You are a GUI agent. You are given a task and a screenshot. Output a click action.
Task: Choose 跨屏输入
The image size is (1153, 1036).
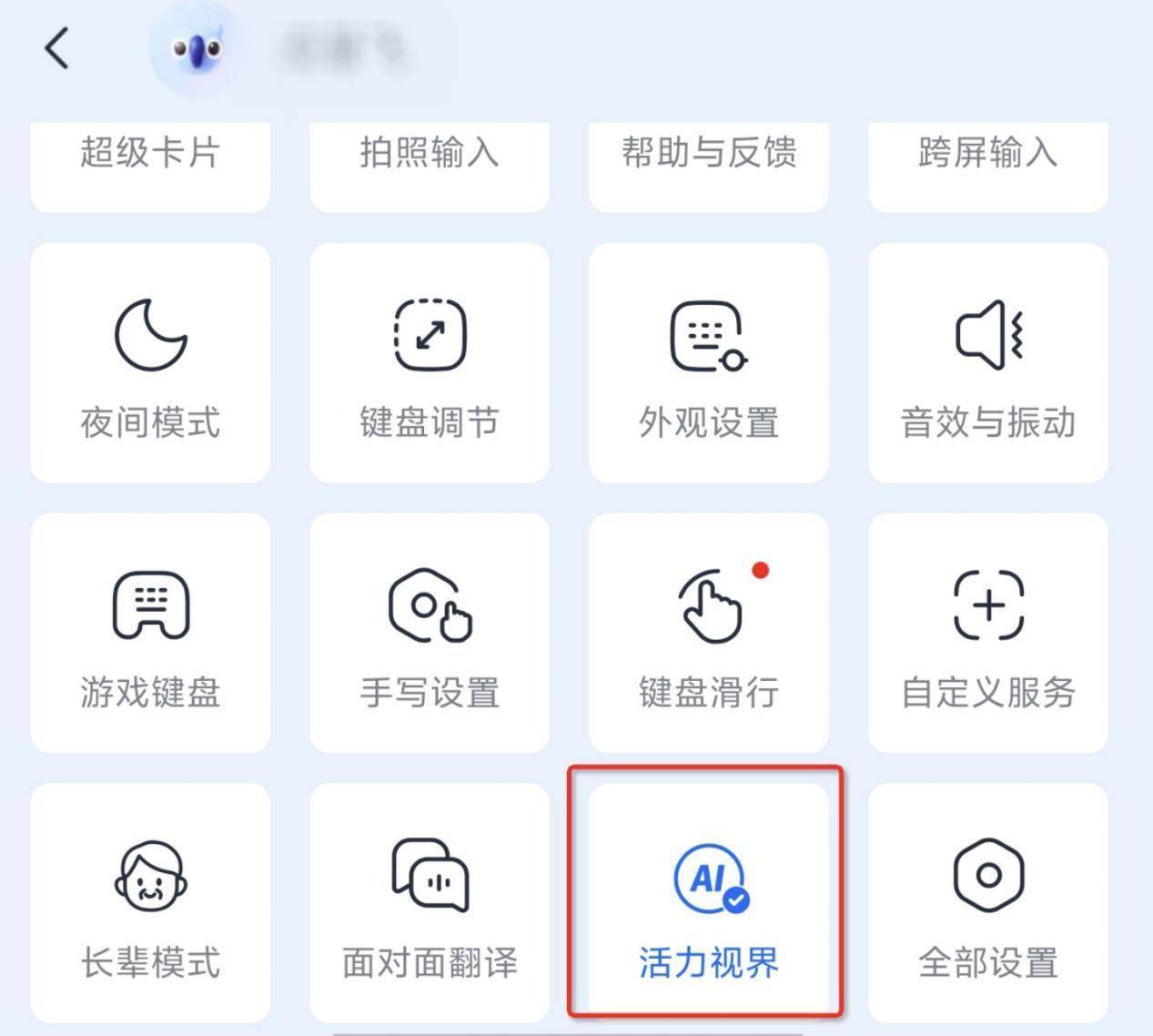point(988,162)
